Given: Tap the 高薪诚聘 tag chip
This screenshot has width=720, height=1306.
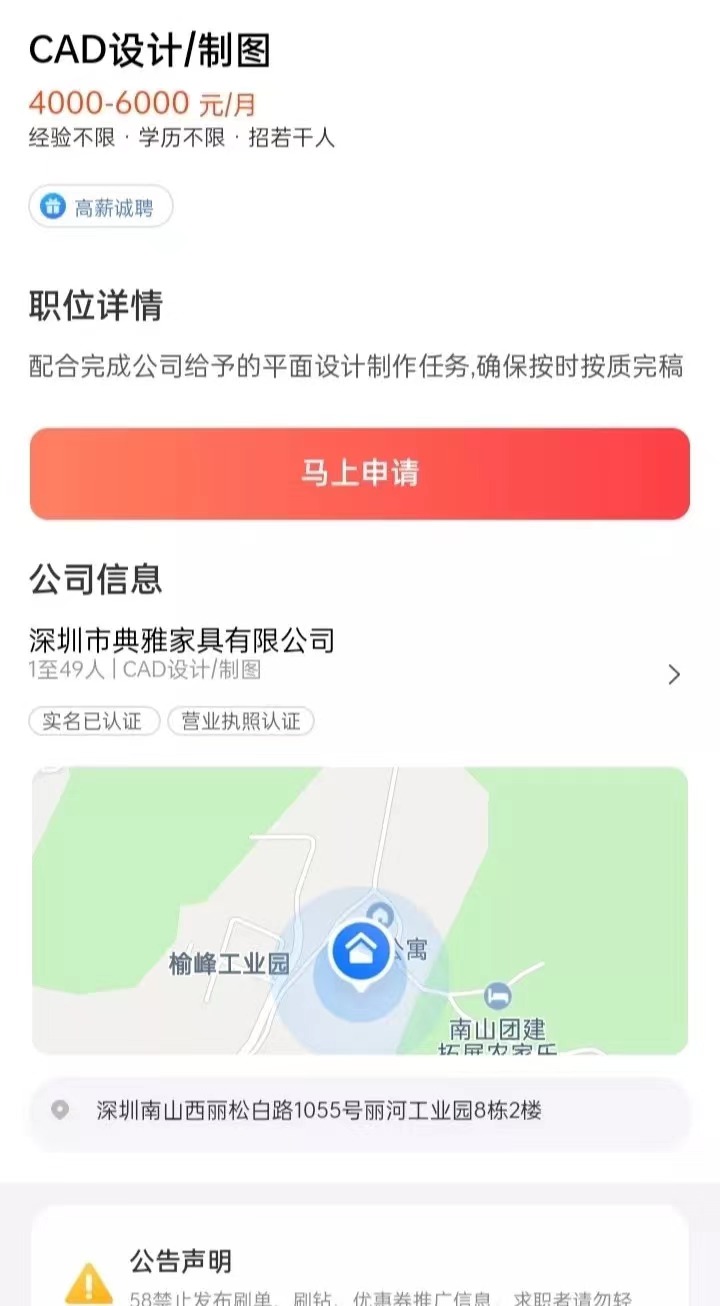Looking at the screenshot, I should point(101,207).
